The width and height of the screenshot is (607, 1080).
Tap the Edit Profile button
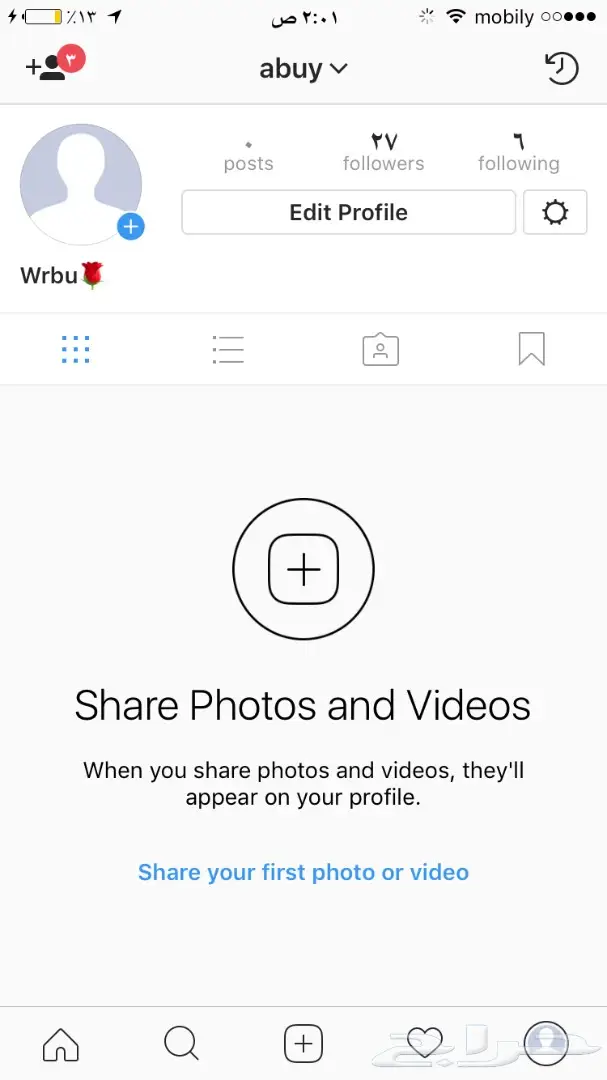pos(348,212)
